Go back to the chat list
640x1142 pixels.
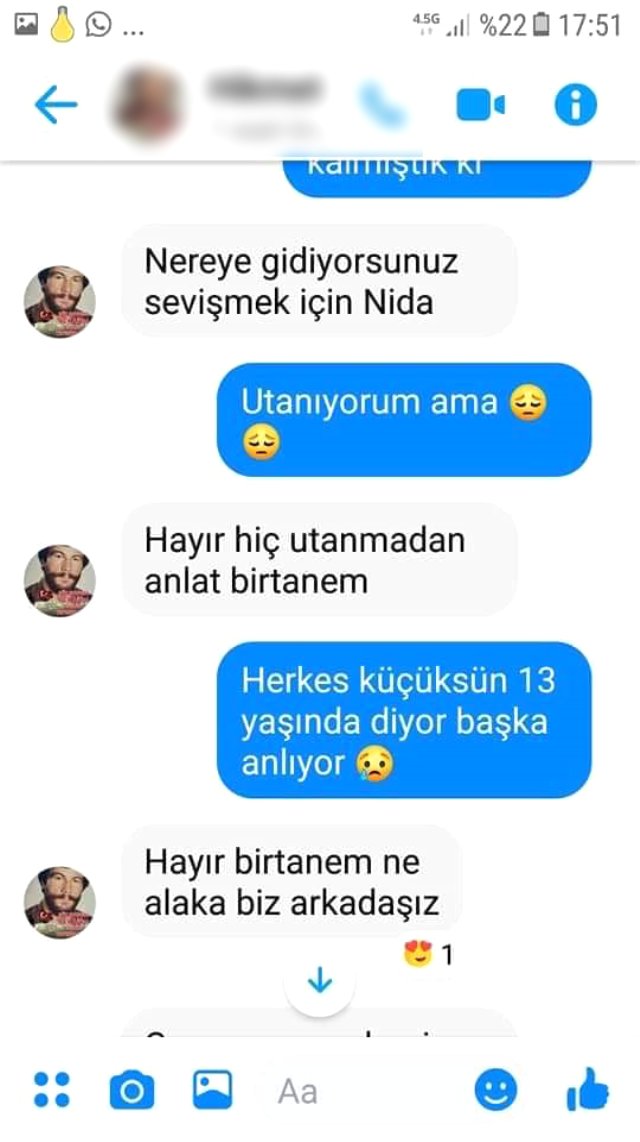click(x=55, y=104)
